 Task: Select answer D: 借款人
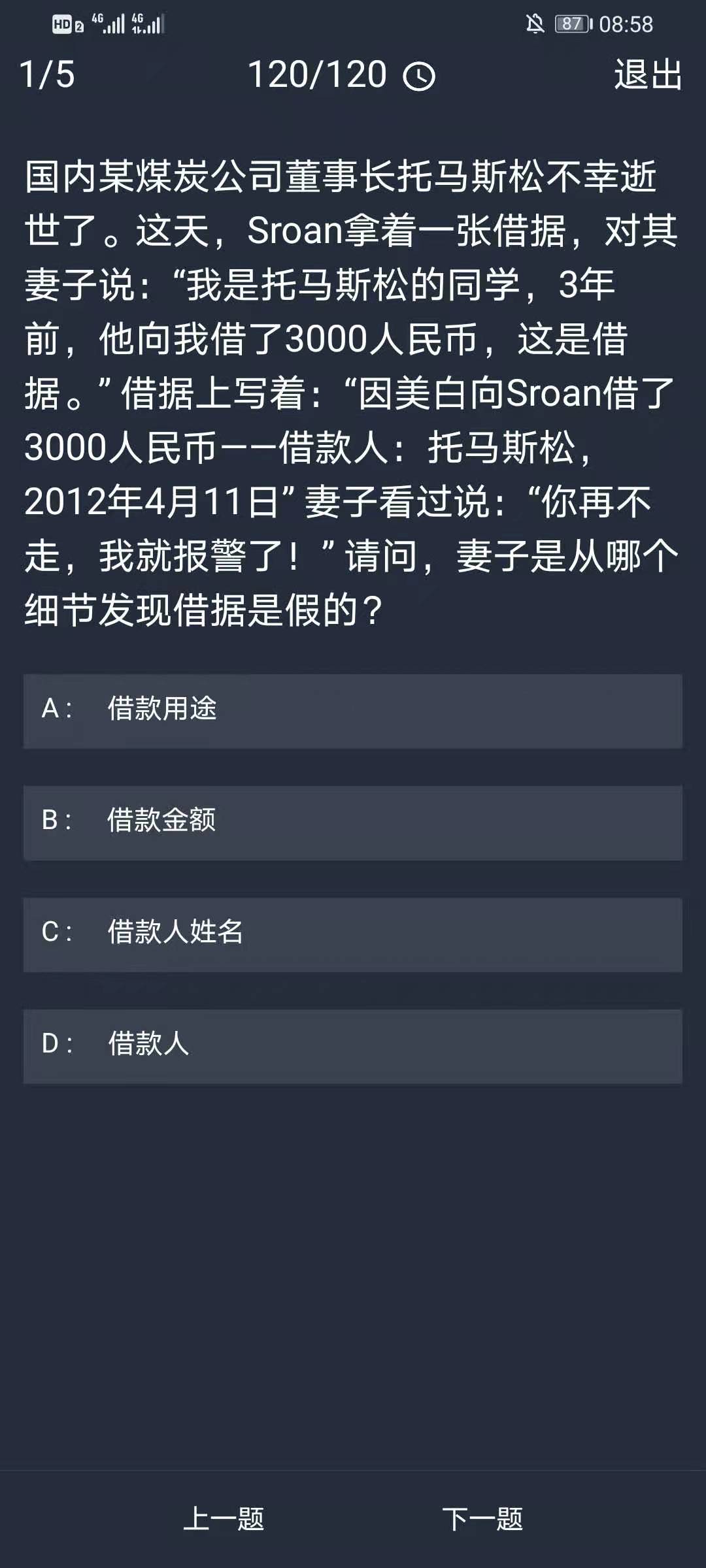coord(353,1045)
